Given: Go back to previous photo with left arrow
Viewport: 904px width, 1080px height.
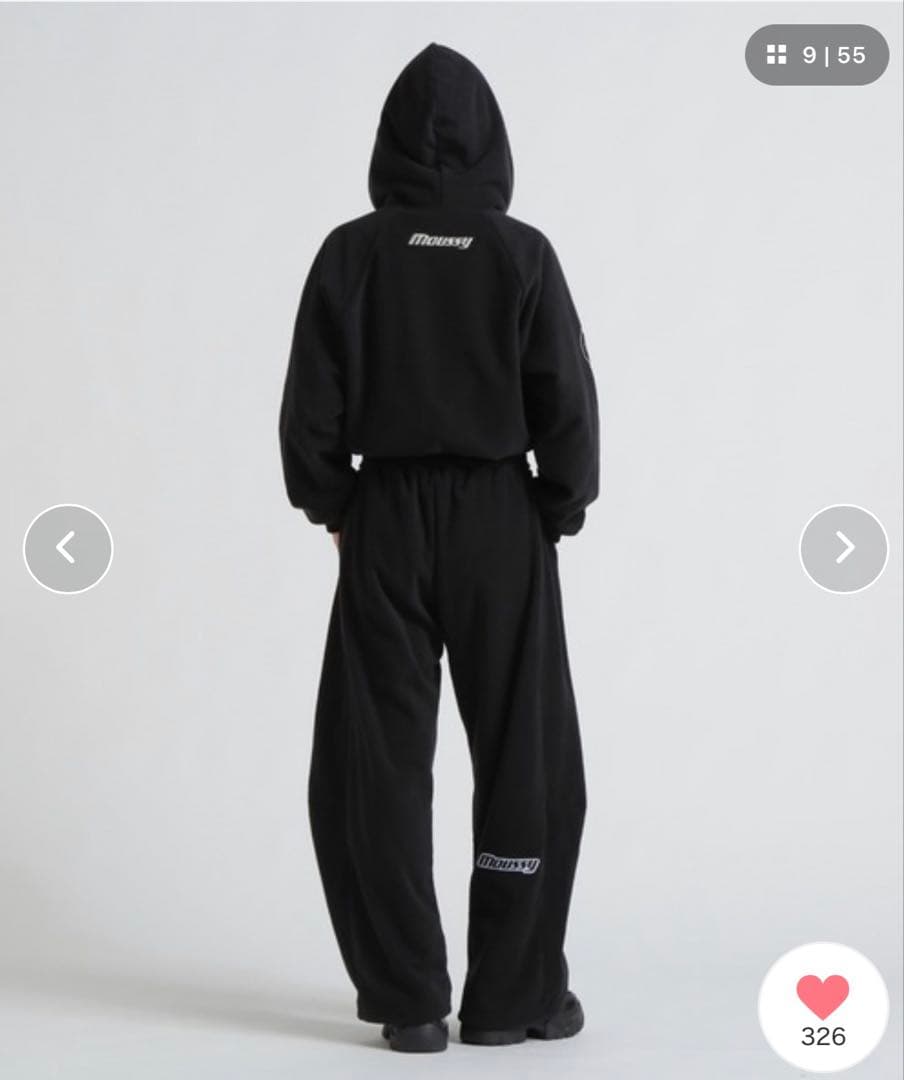Looking at the screenshot, I should [x=64, y=547].
